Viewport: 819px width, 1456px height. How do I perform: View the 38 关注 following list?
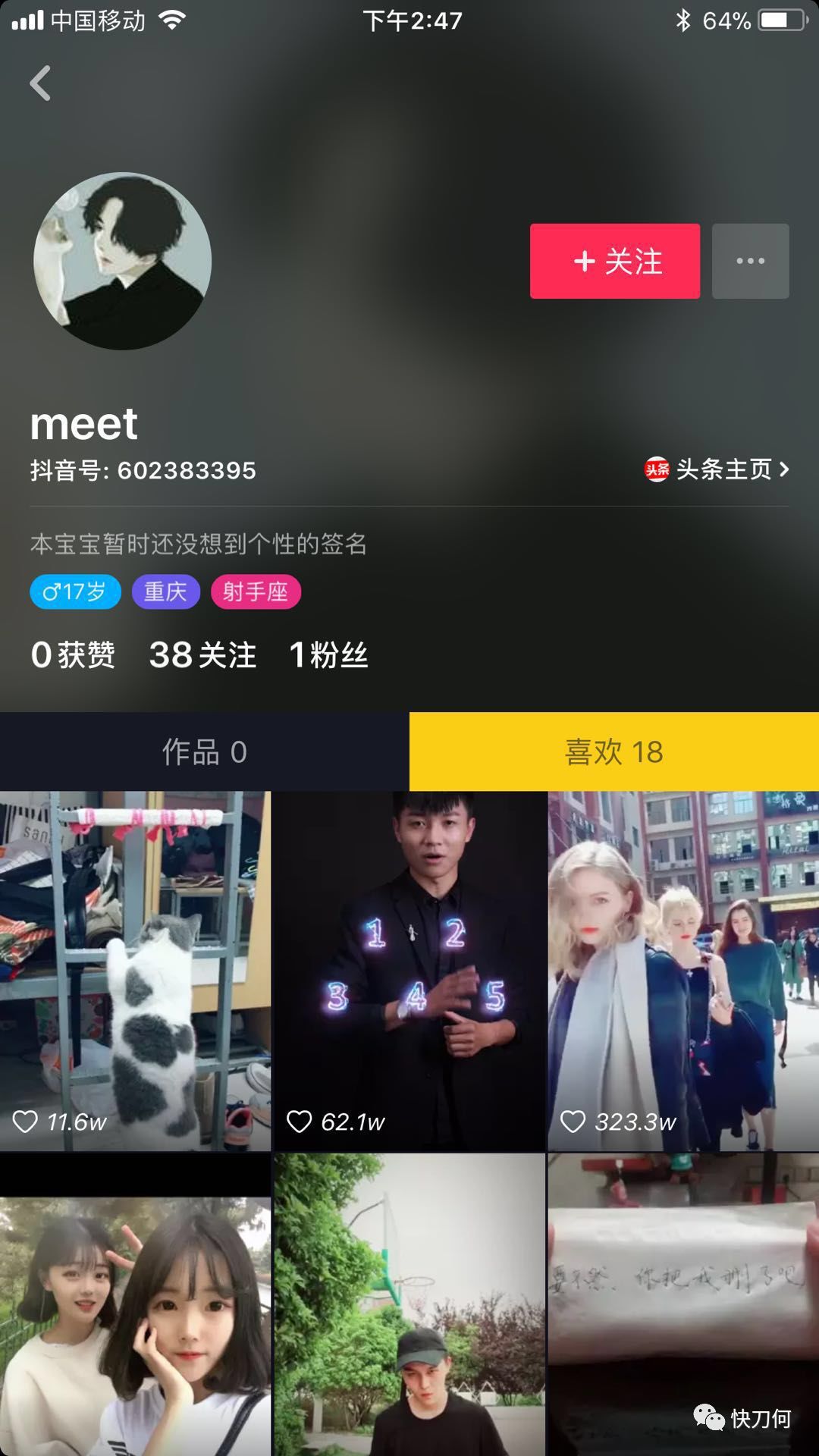202,654
